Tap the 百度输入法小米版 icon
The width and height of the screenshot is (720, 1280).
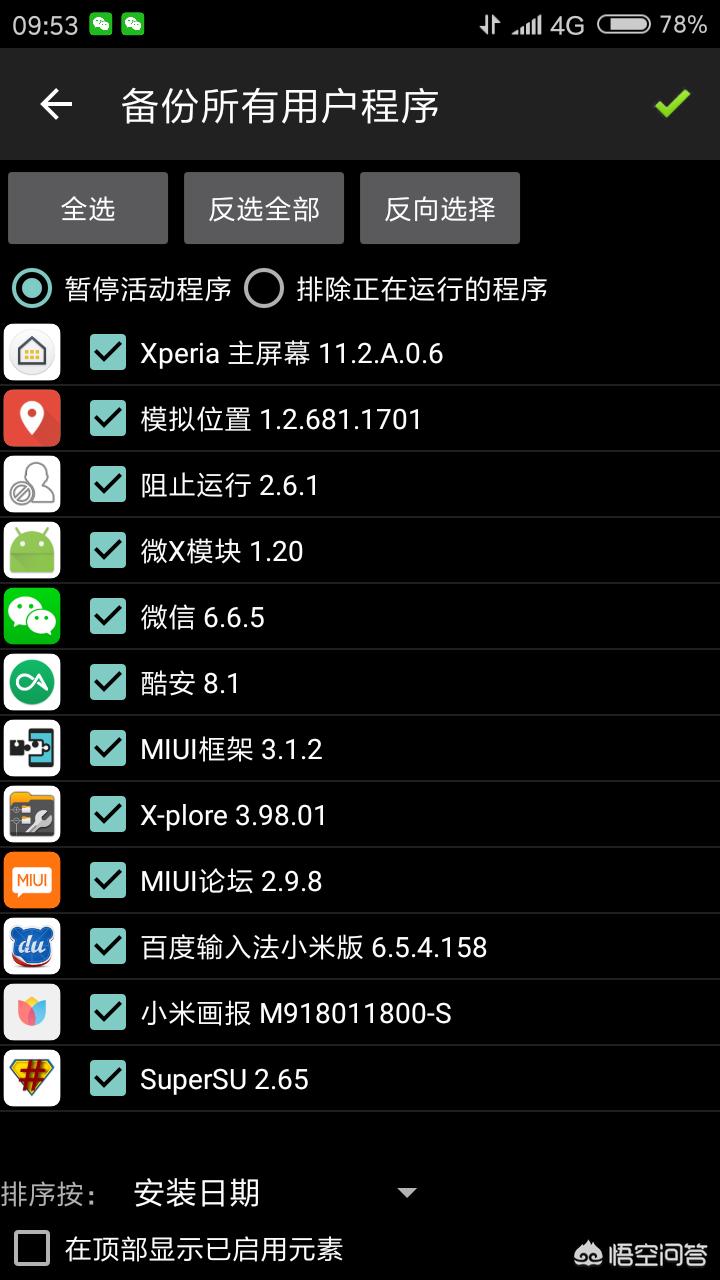point(32,946)
